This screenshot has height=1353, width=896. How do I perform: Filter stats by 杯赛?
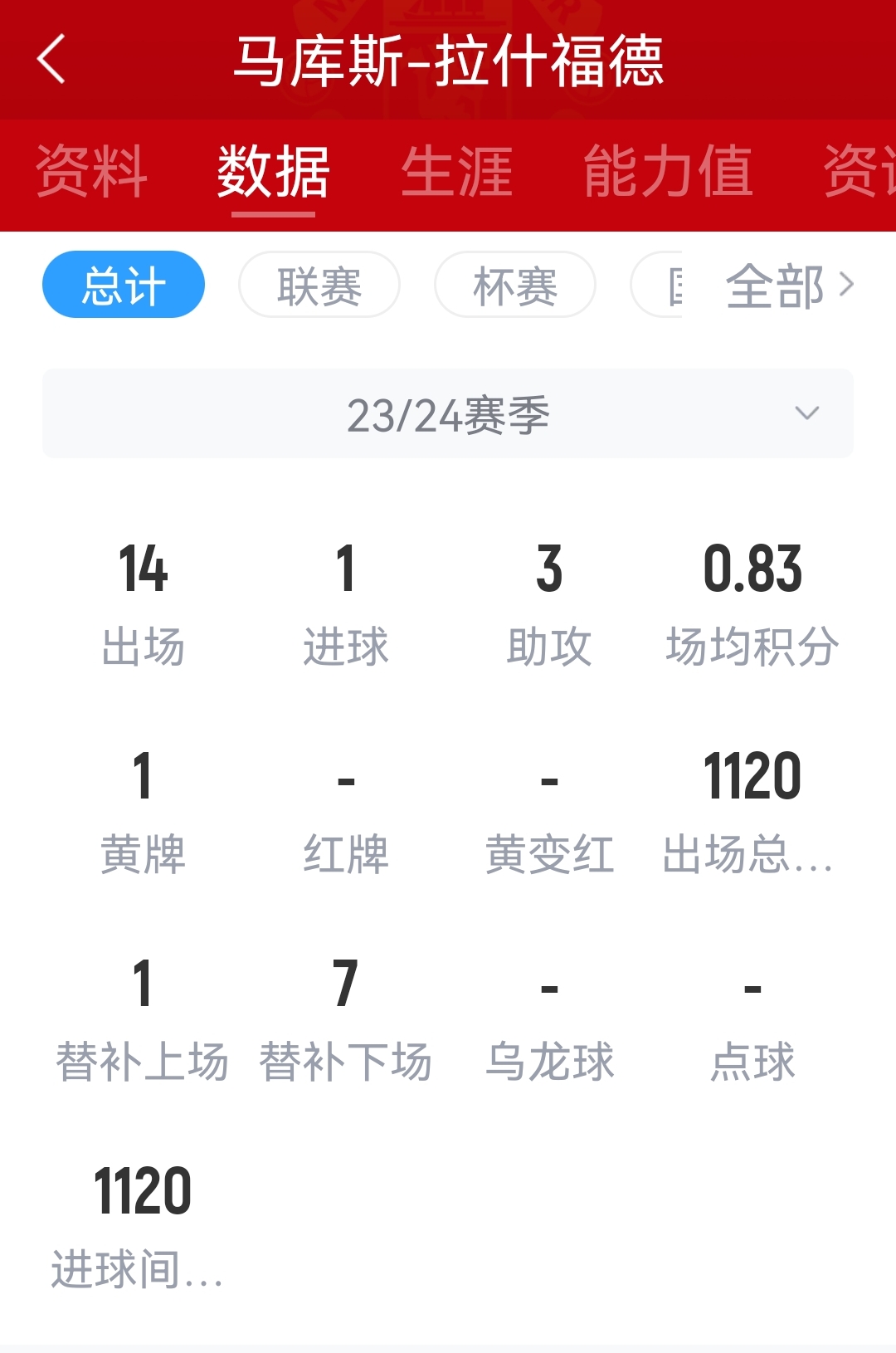tap(514, 285)
